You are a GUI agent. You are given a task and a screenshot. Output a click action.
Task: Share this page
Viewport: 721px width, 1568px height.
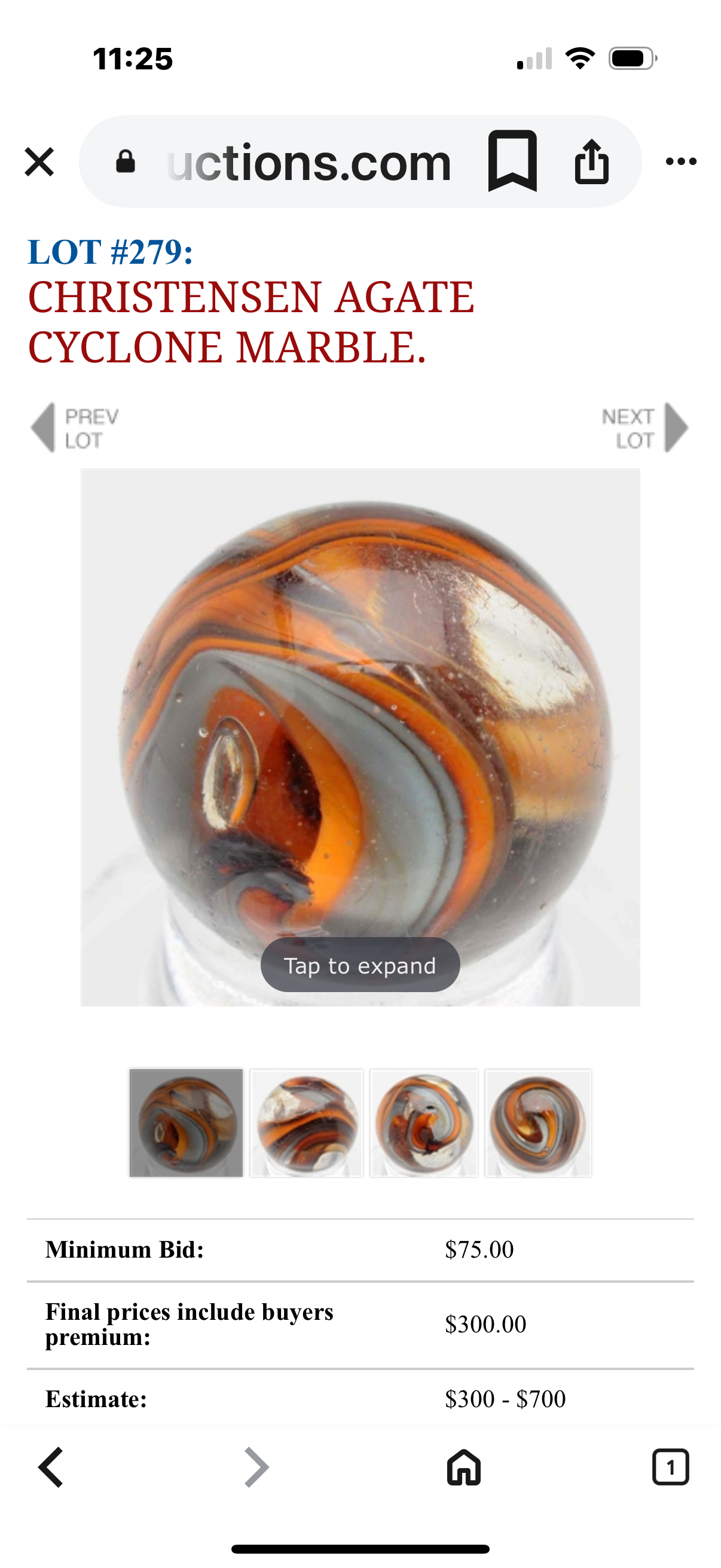pyautogui.click(x=591, y=161)
